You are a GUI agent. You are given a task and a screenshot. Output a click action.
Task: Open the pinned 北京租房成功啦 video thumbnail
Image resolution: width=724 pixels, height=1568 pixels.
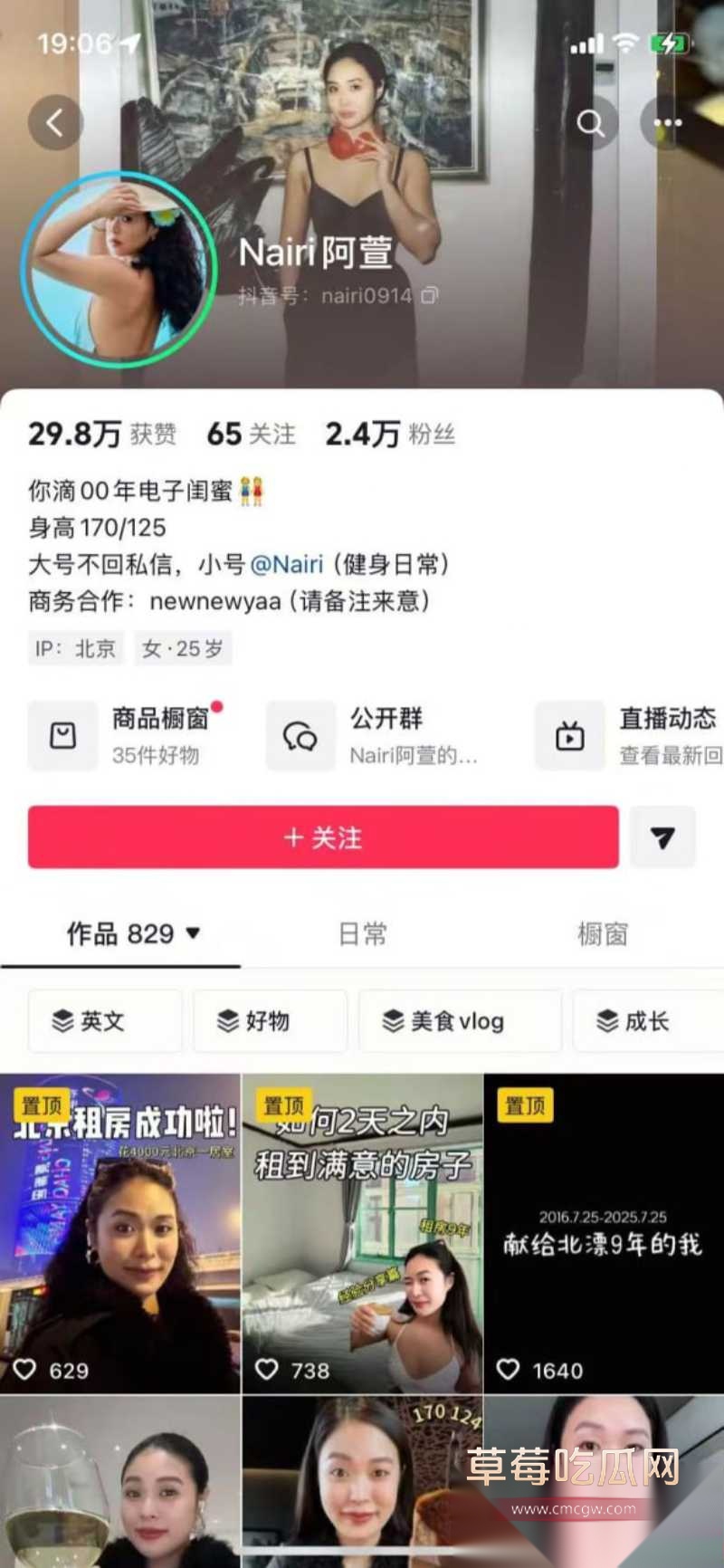(x=120, y=1231)
